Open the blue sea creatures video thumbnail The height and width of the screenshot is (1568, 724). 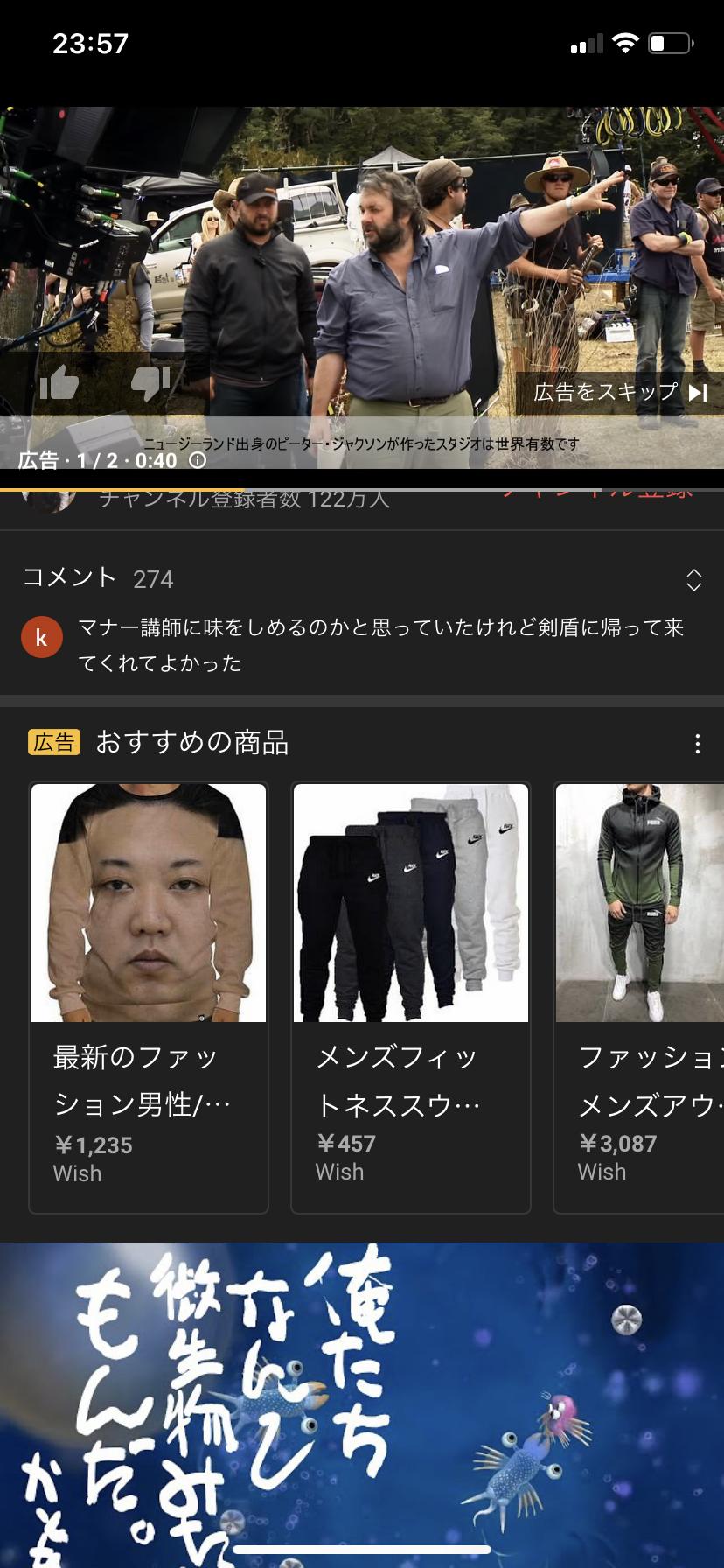362,1400
